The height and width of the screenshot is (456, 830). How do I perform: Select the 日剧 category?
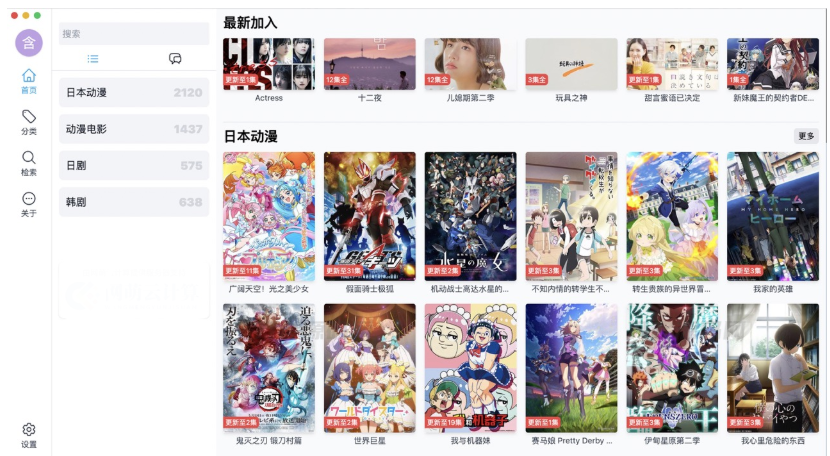(x=134, y=166)
